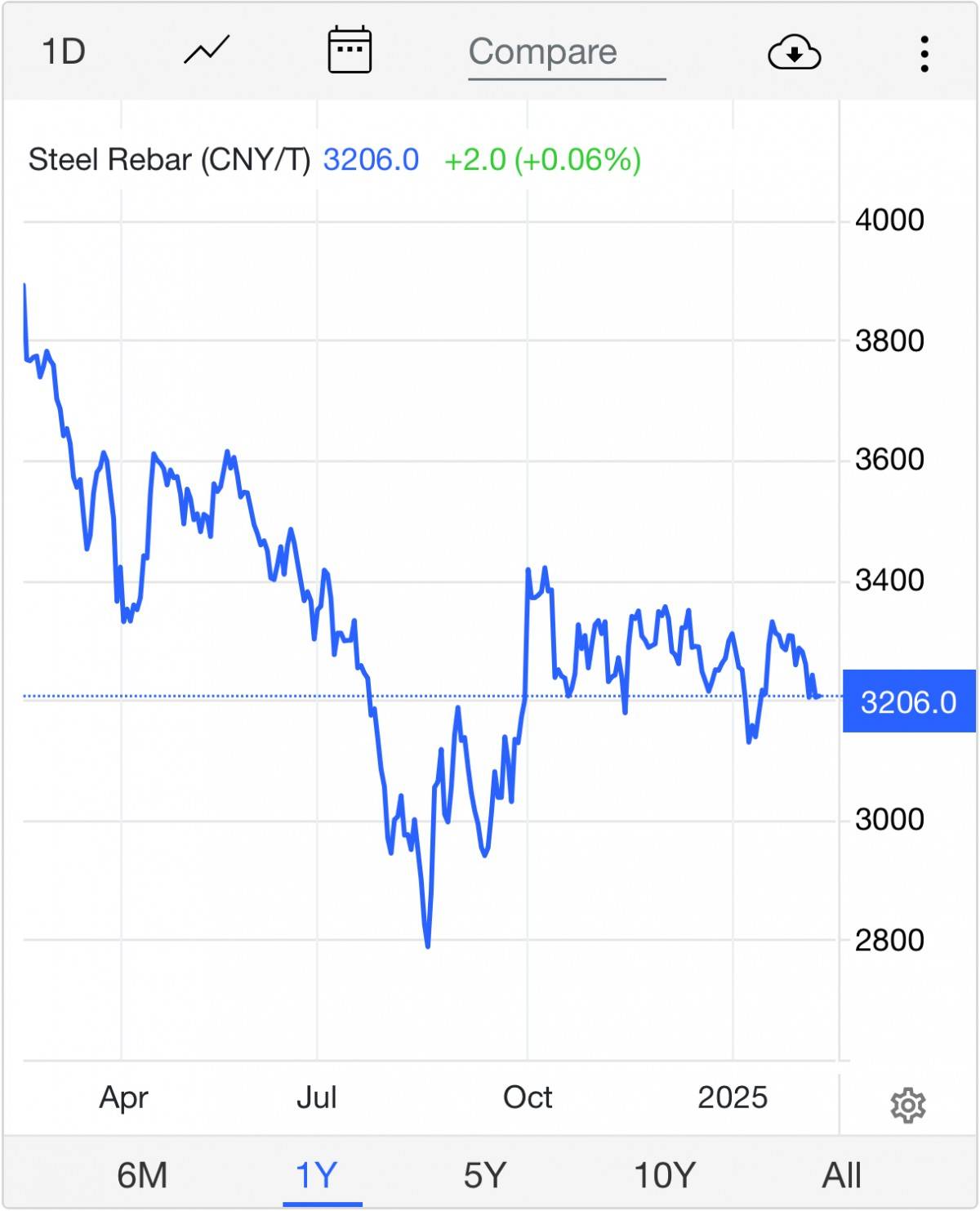Open the three-dot overflow menu

[x=924, y=53]
